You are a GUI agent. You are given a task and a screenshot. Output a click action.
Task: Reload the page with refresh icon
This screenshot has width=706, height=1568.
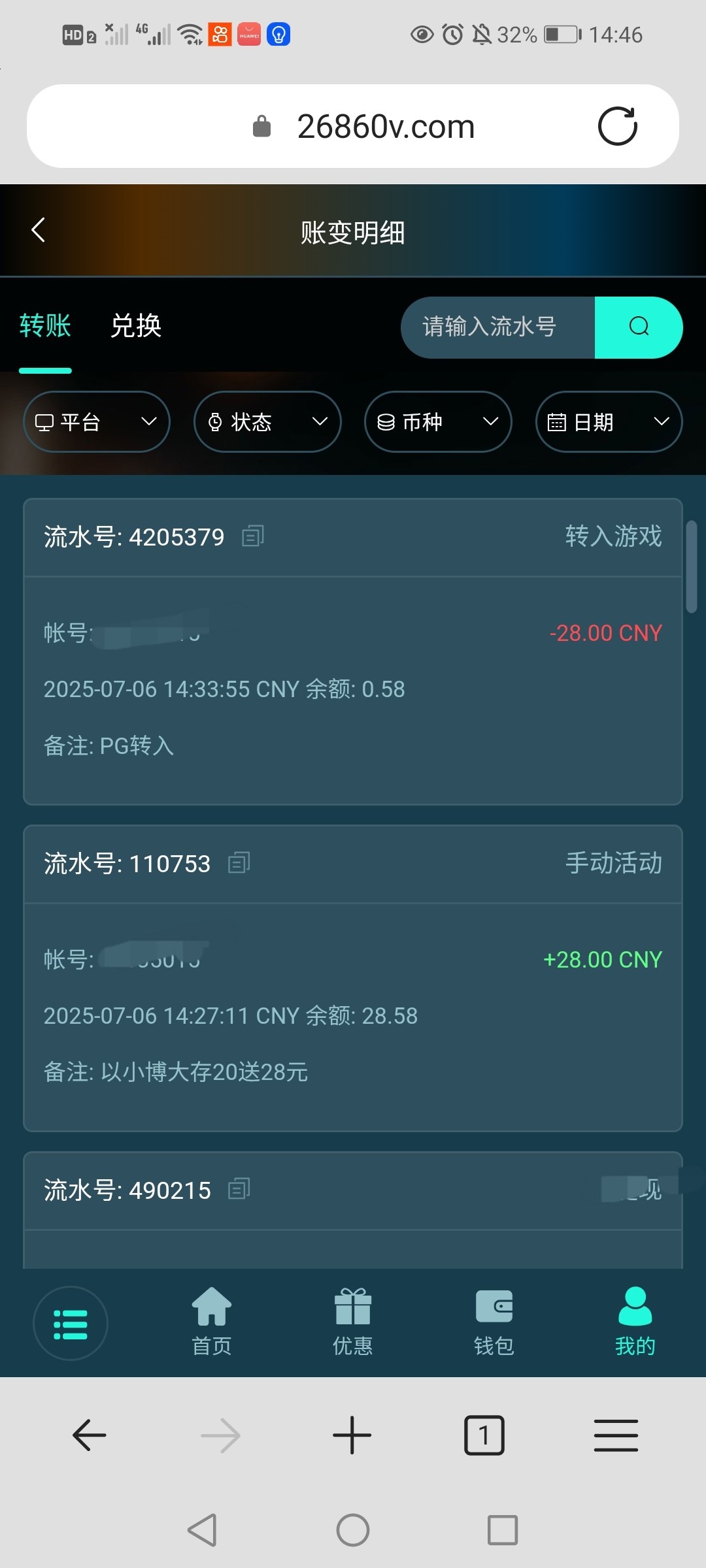click(617, 125)
